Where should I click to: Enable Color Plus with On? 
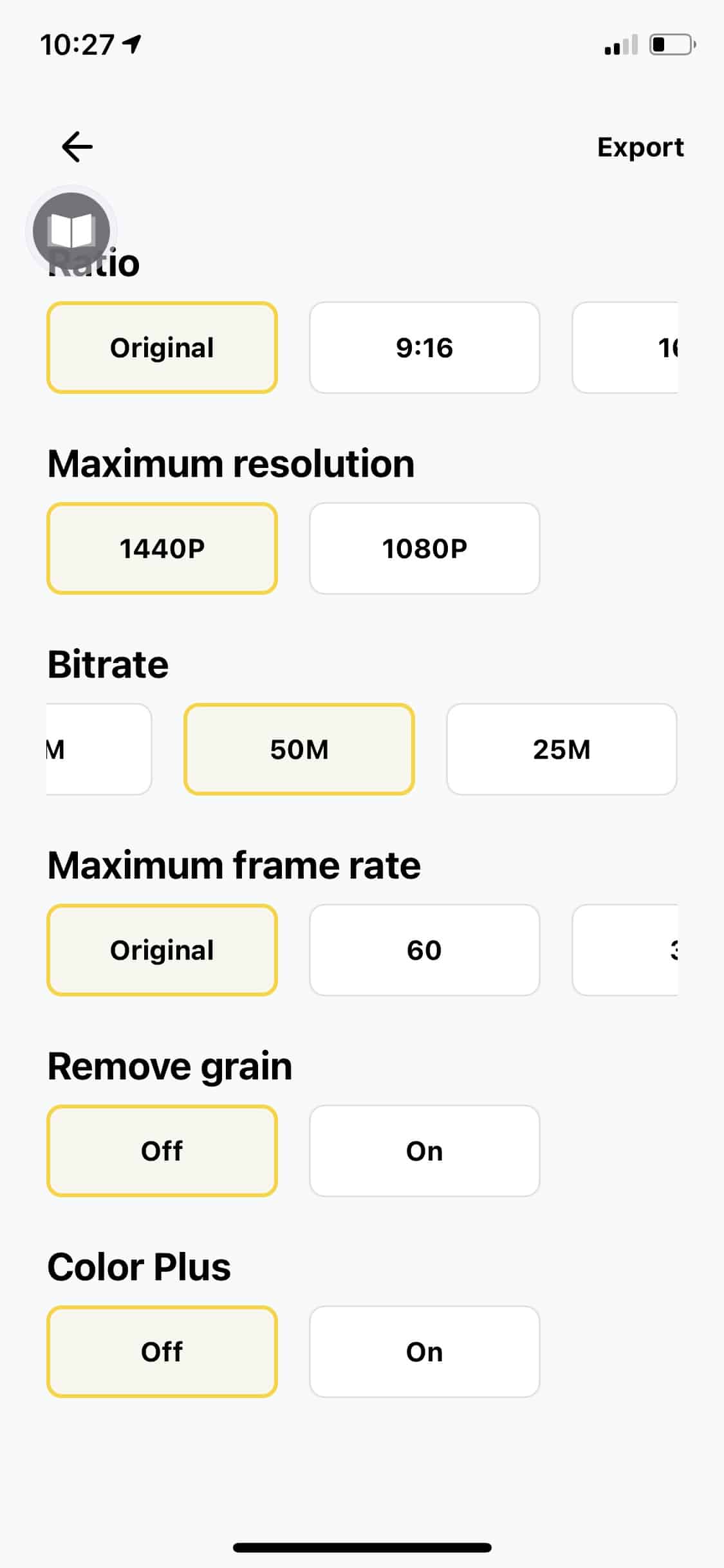coord(425,1352)
